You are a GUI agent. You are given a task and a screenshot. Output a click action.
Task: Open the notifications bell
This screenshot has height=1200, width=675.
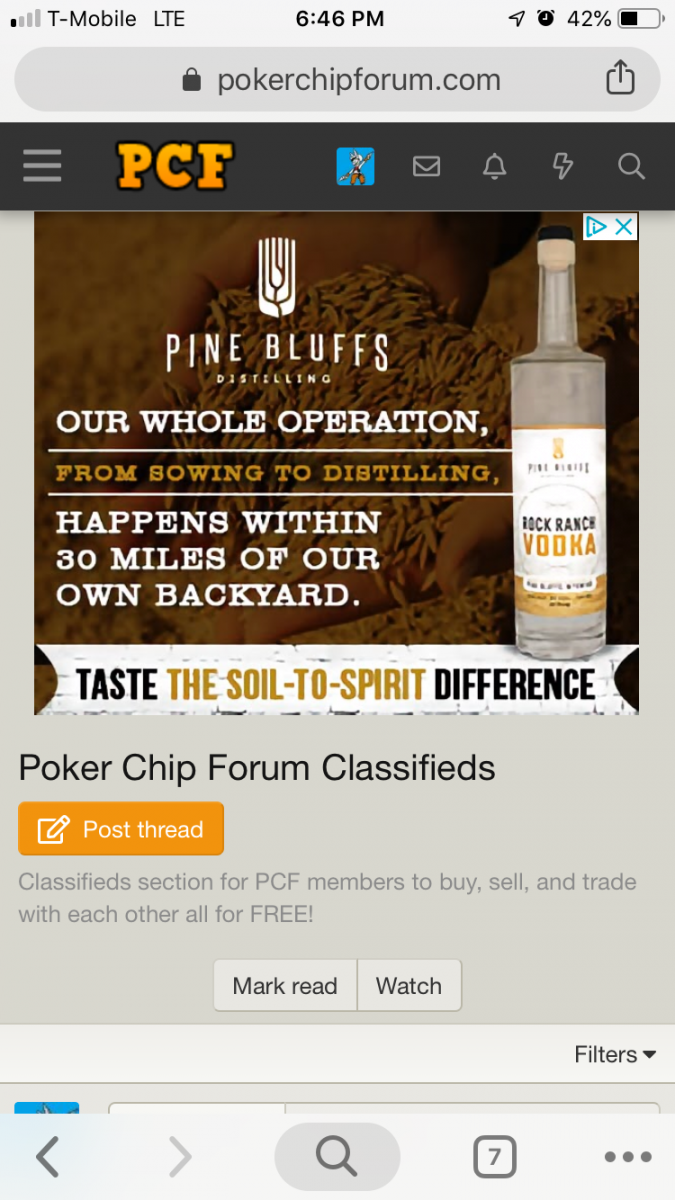(x=494, y=166)
